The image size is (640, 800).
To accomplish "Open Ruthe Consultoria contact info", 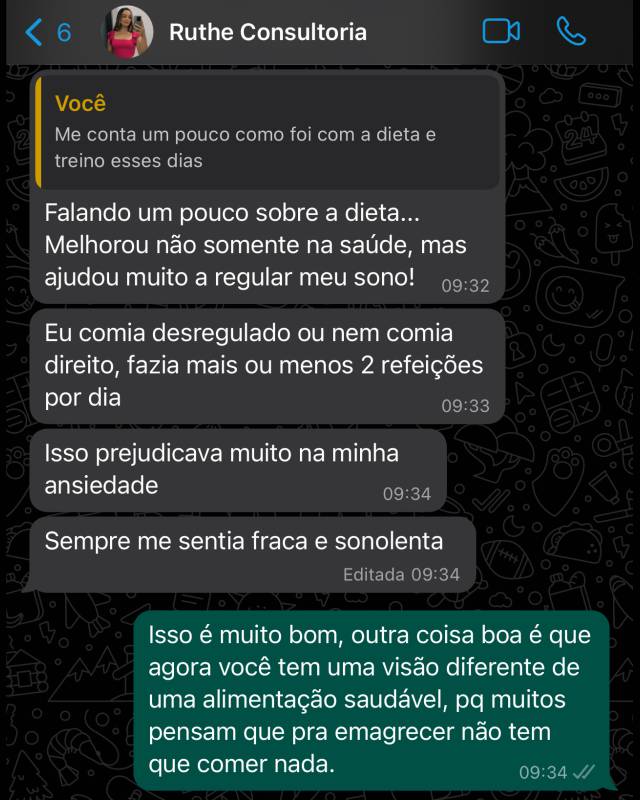I will (x=267, y=32).
